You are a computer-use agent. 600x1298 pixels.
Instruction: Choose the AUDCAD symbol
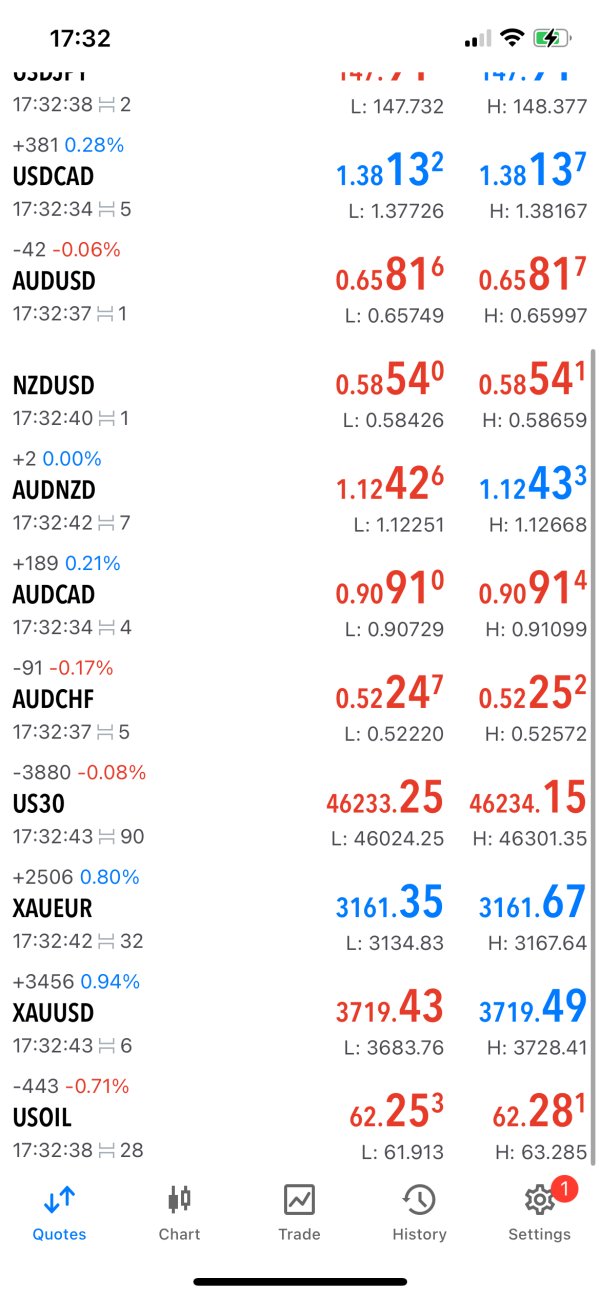(x=54, y=595)
